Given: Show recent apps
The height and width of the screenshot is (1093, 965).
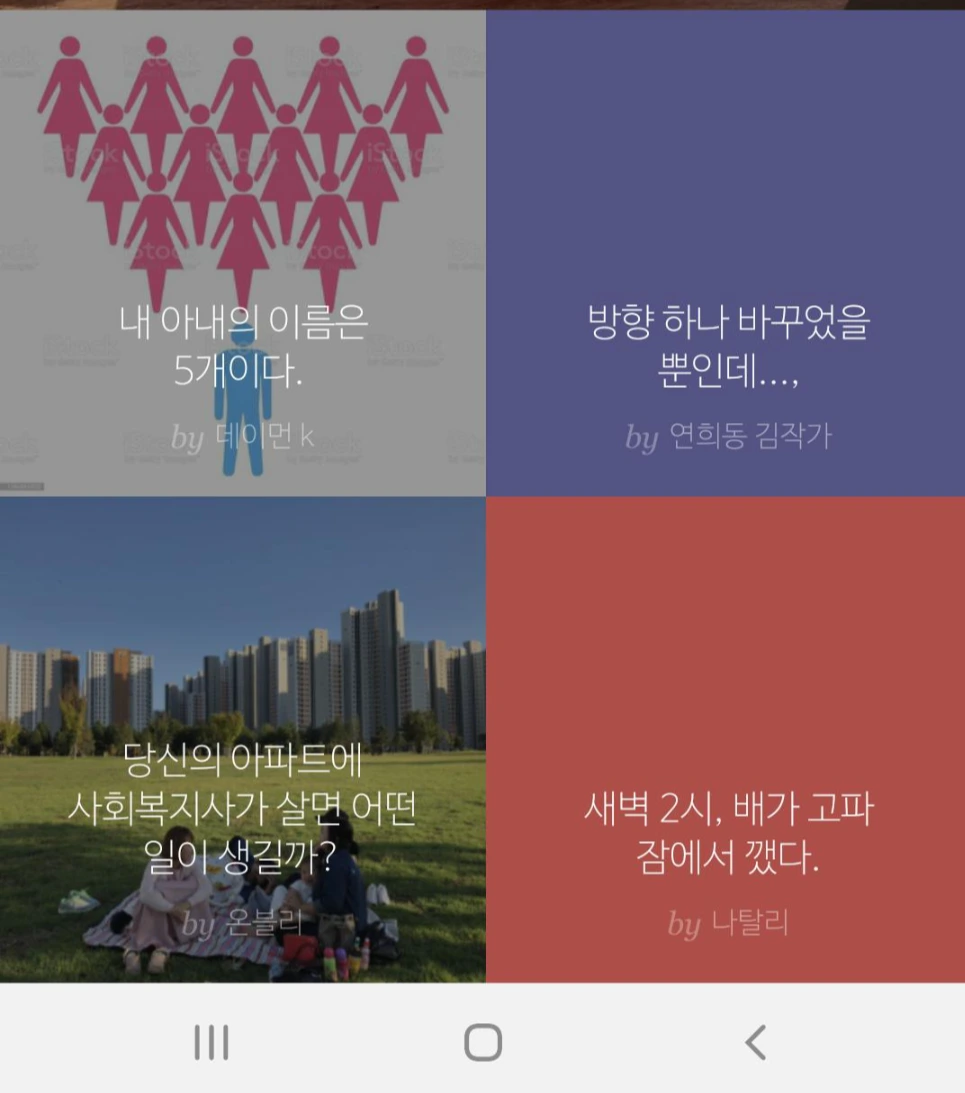Looking at the screenshot, I should 211,1042.
